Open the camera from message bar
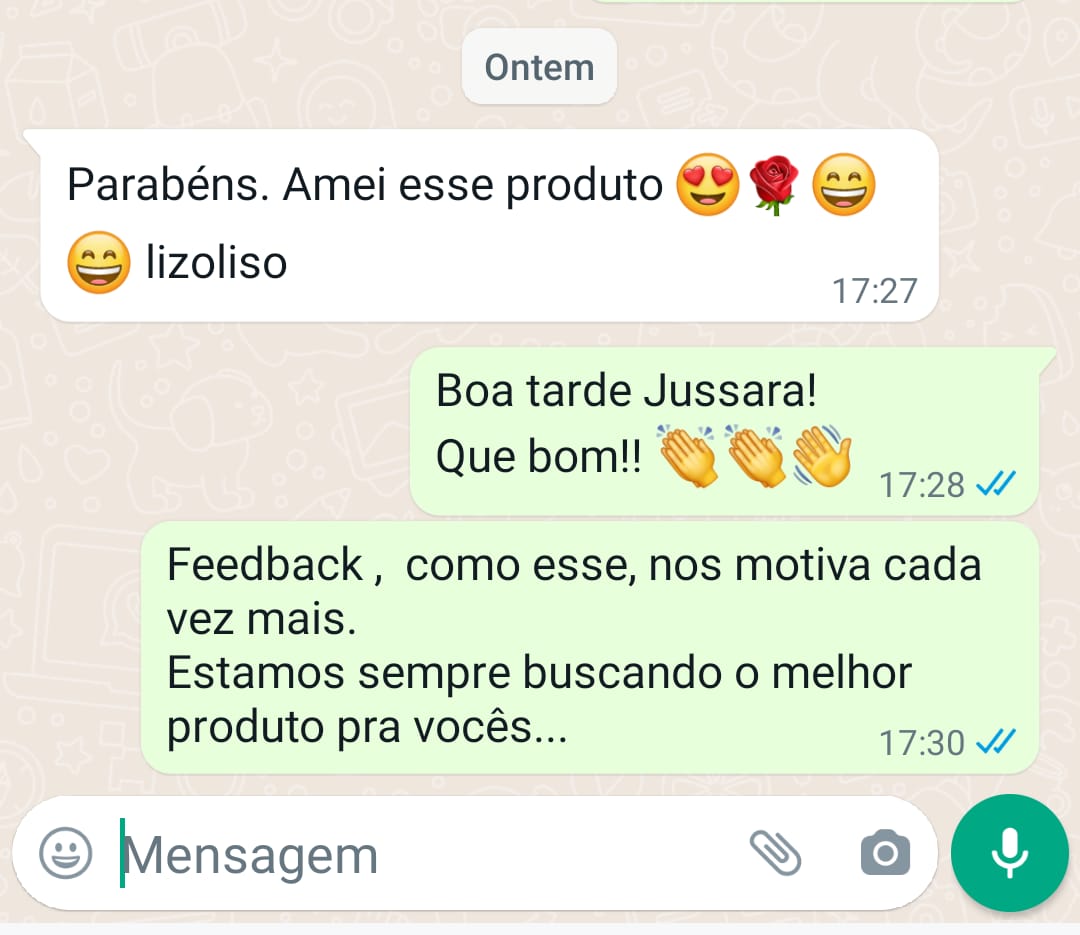The height and width of the screenshot is (935, 1080). click(x=885, y=853)
